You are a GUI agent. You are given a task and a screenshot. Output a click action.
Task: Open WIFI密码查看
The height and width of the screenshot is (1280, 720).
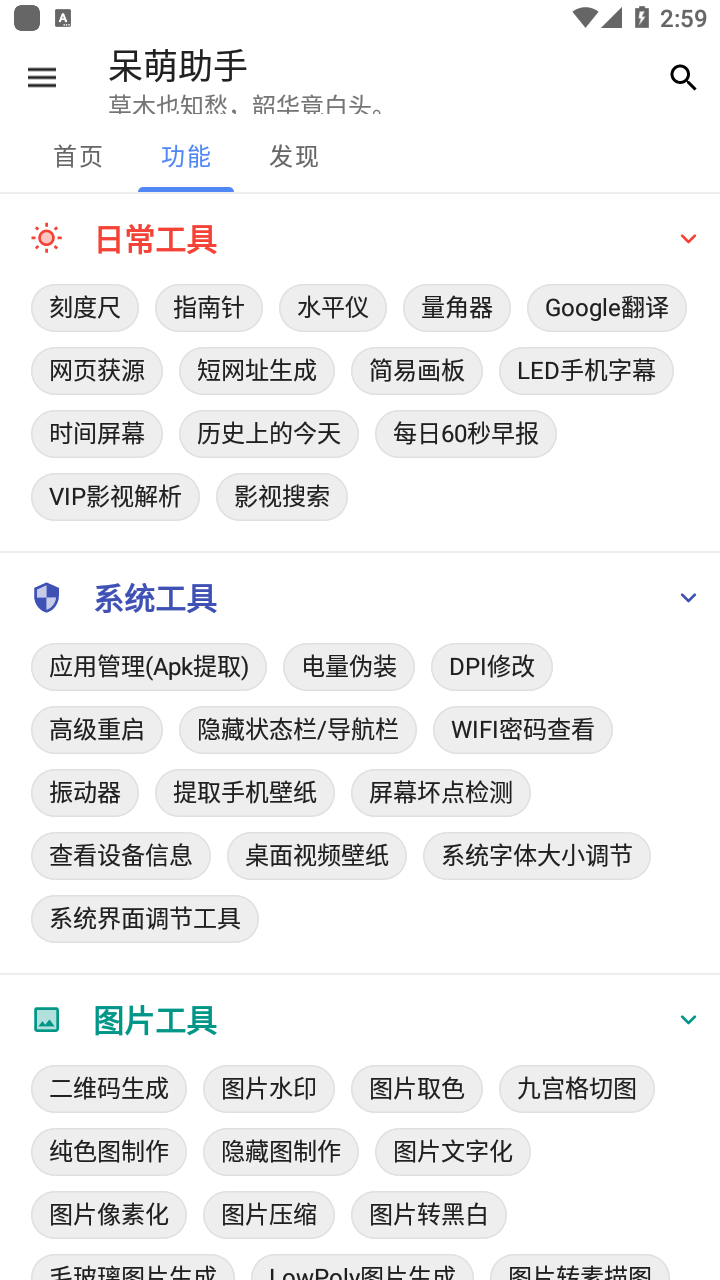522,730
